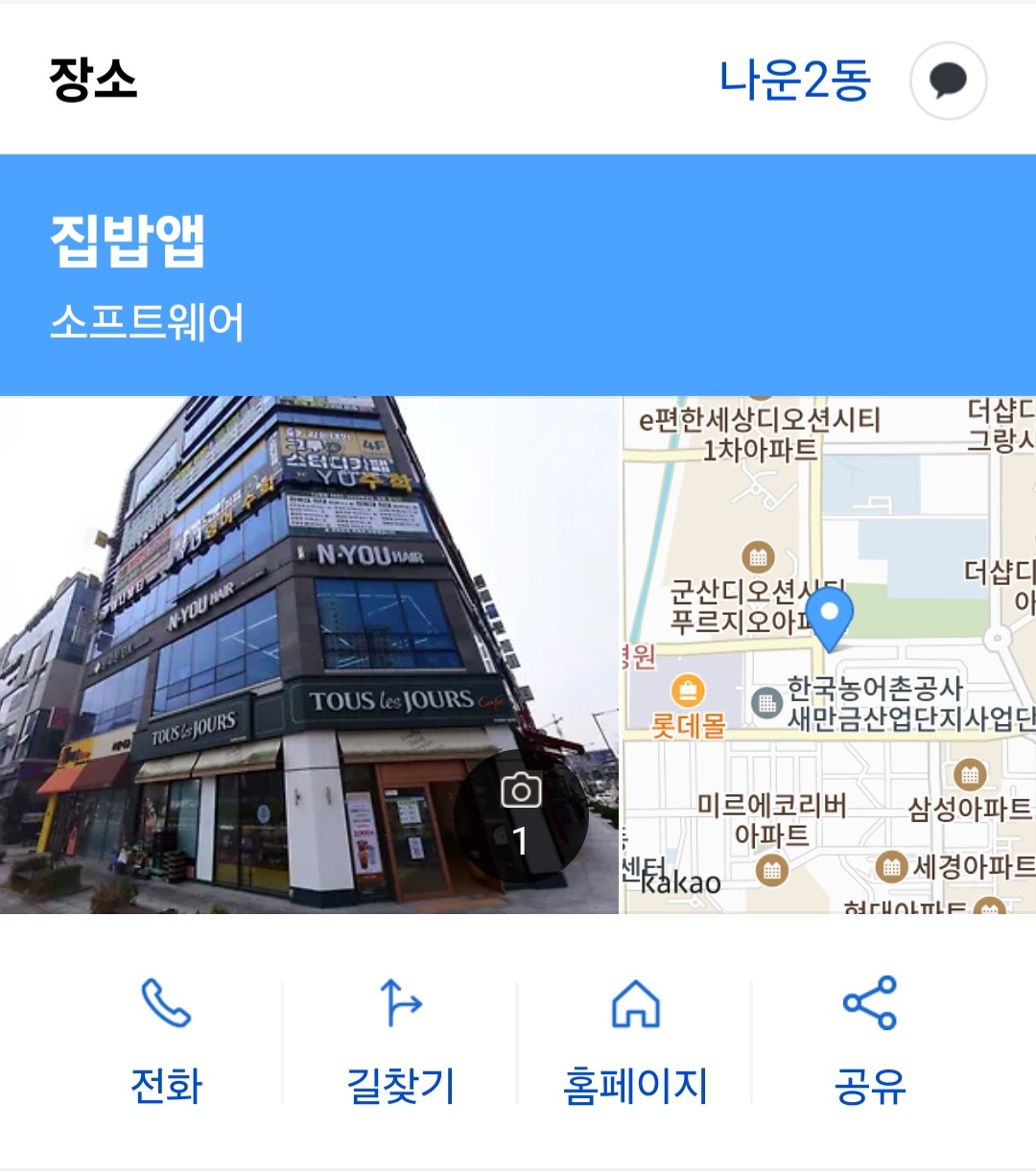Select the 장소 screen title
The width and height of the screenshot is (1036, 1174).
[x=93, y=81]
